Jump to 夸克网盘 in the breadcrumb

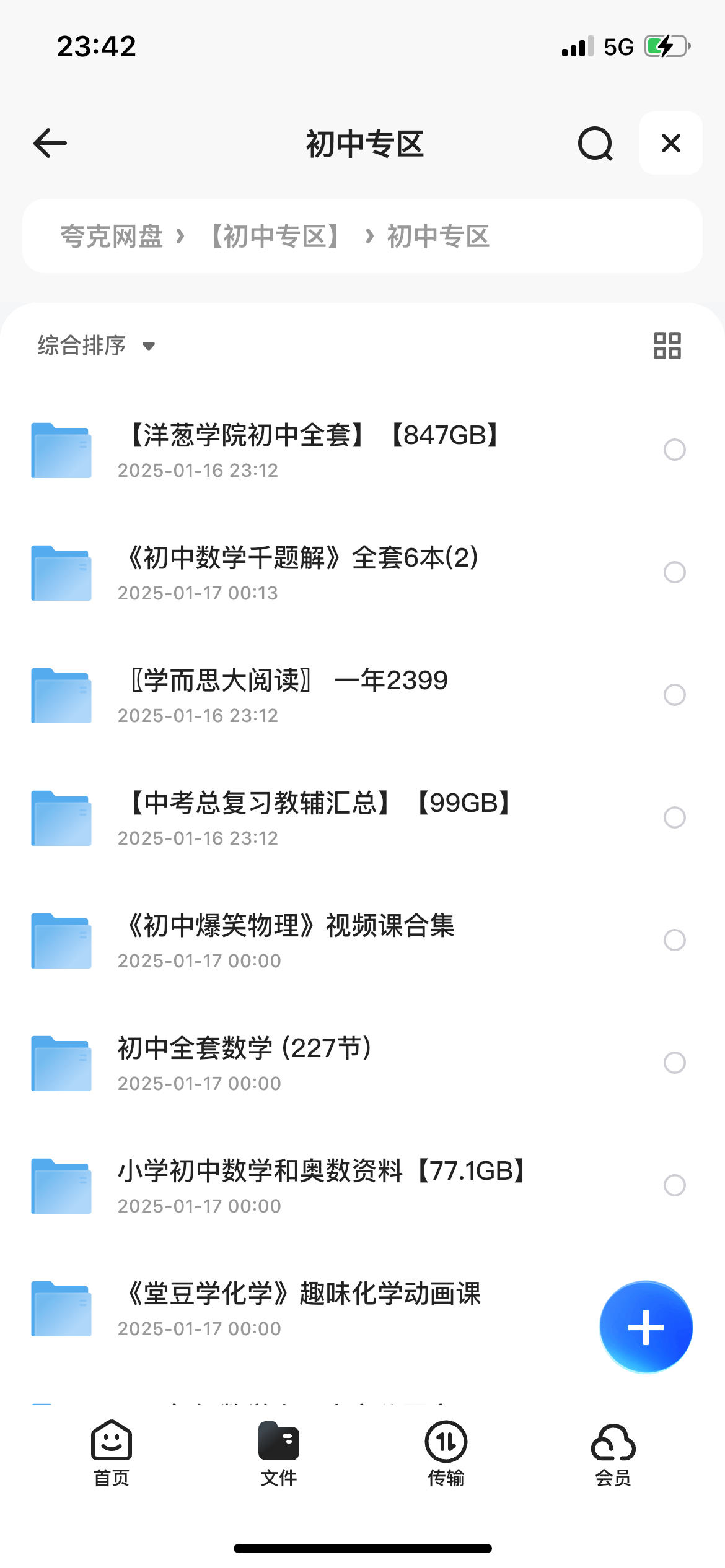pos(112,236)
